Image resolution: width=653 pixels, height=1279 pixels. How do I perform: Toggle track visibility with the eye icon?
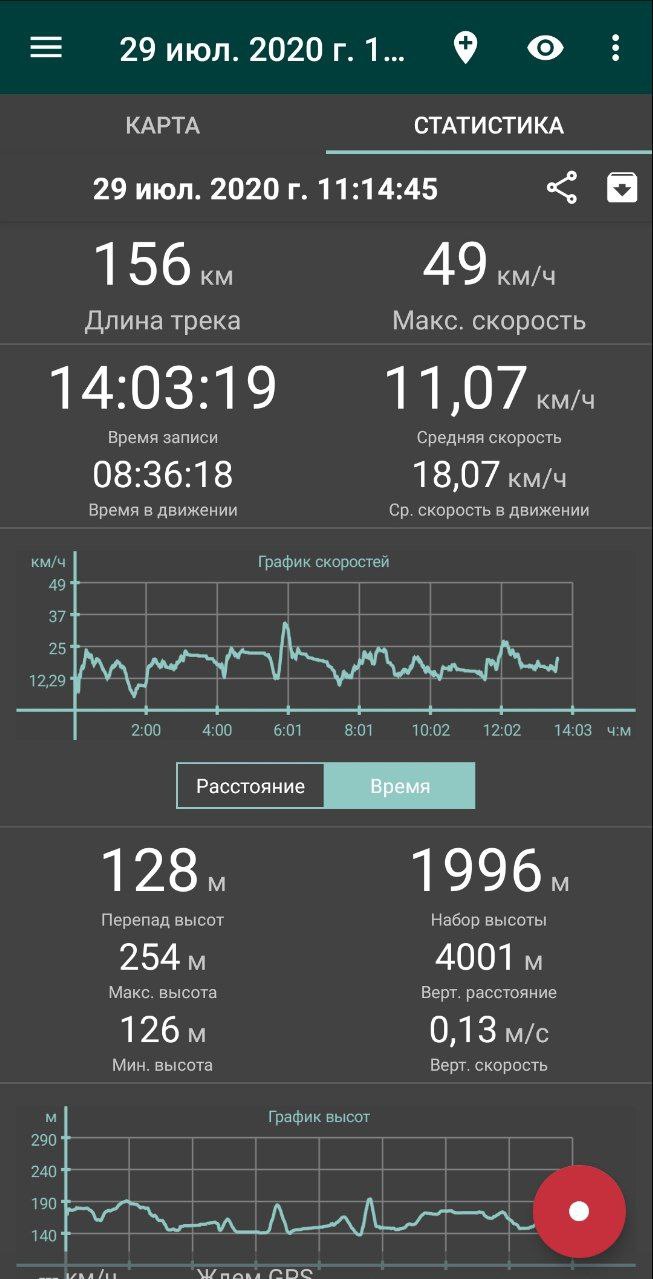pos(545,48)
